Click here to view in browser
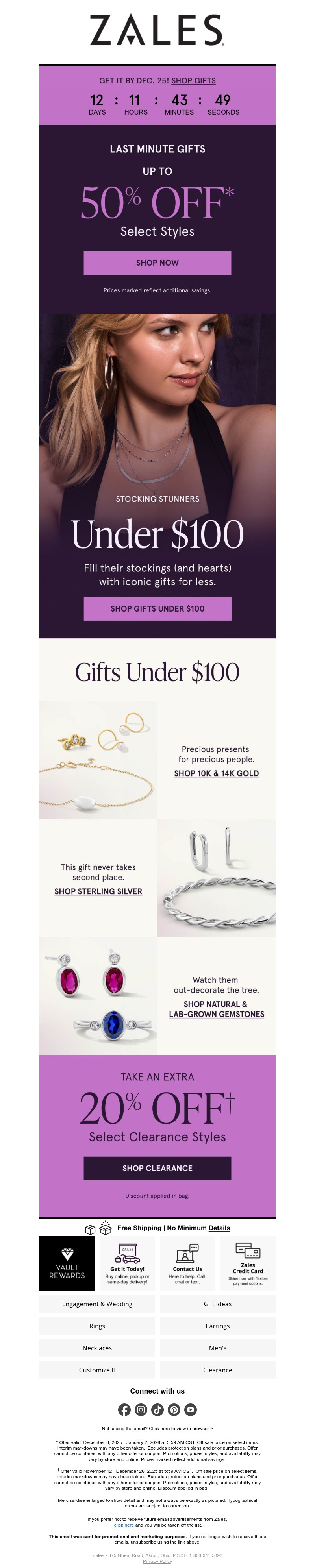 pyautogui.click(x=178, y=1429)
